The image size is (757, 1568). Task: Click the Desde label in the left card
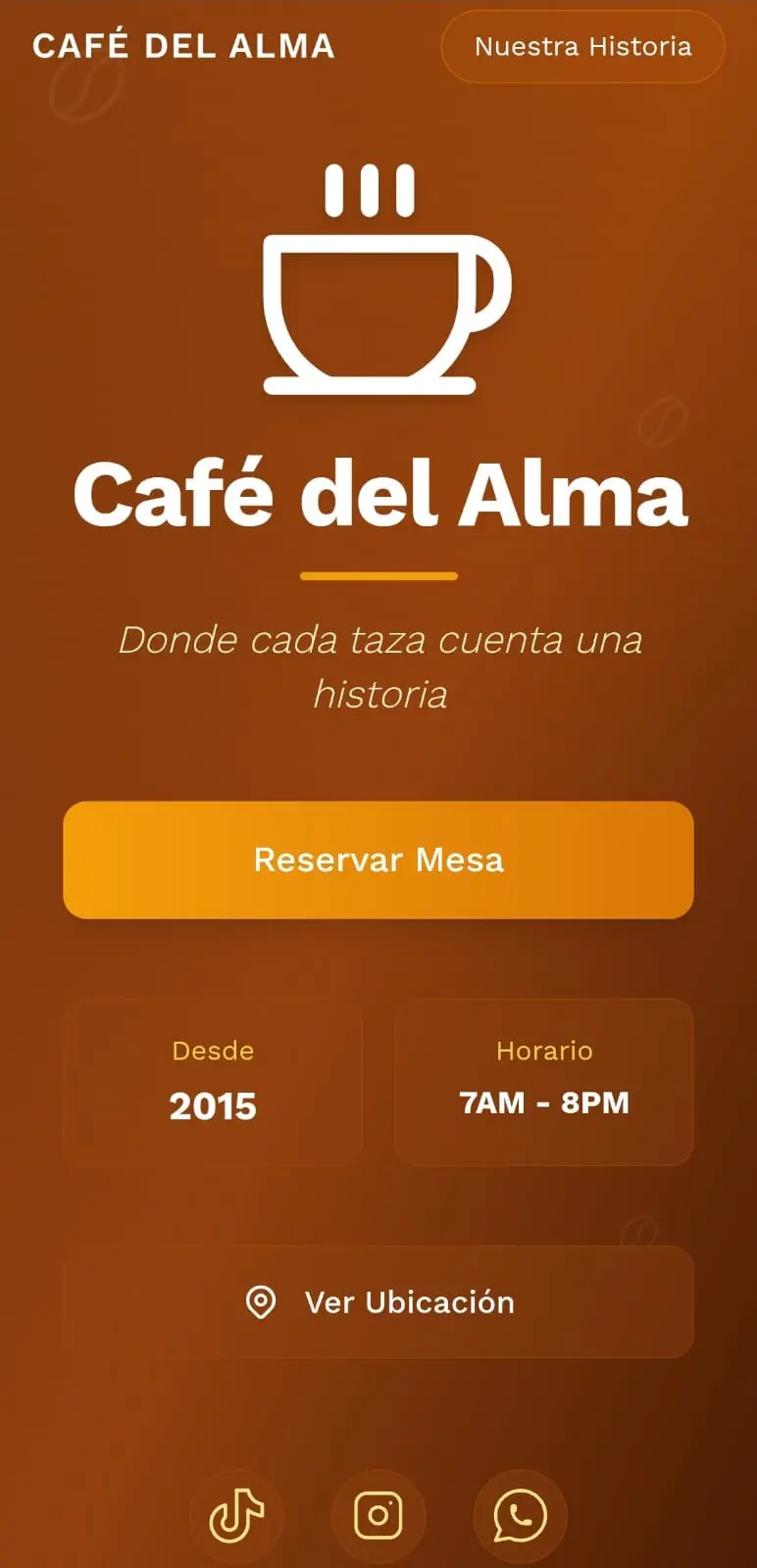click(212, 1051)
